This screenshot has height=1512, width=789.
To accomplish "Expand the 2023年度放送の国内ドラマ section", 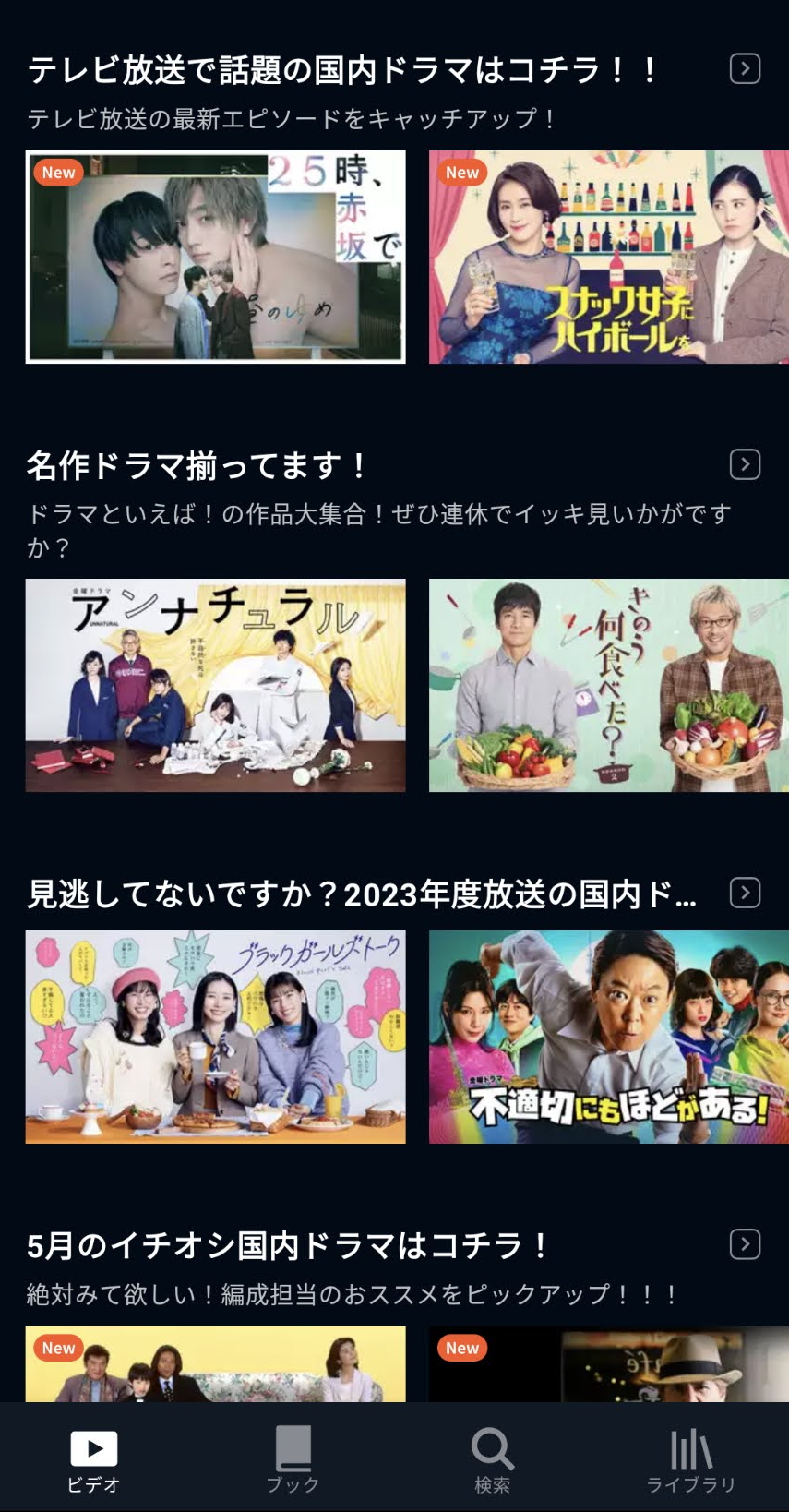I will [x=744, y=894].
